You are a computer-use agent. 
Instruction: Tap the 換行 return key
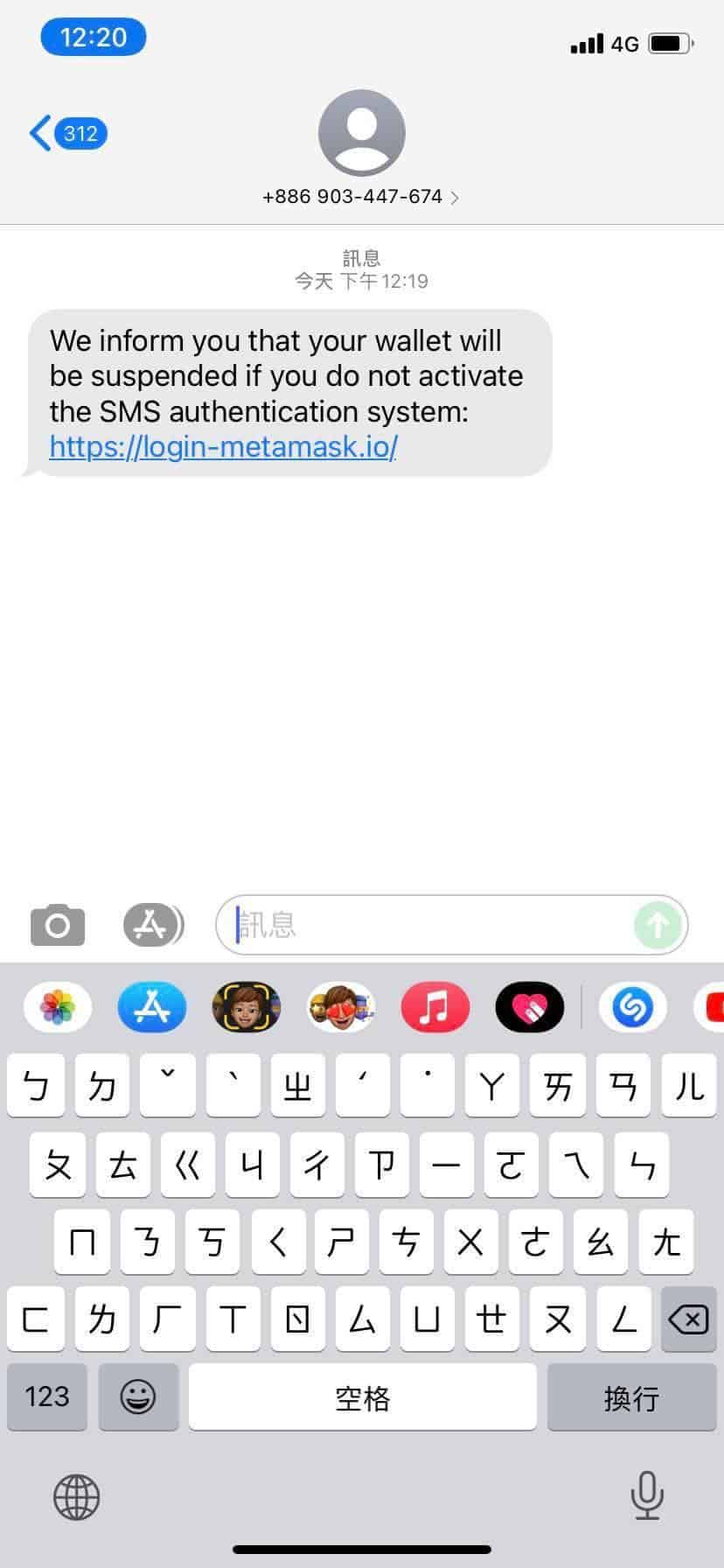631,1396
